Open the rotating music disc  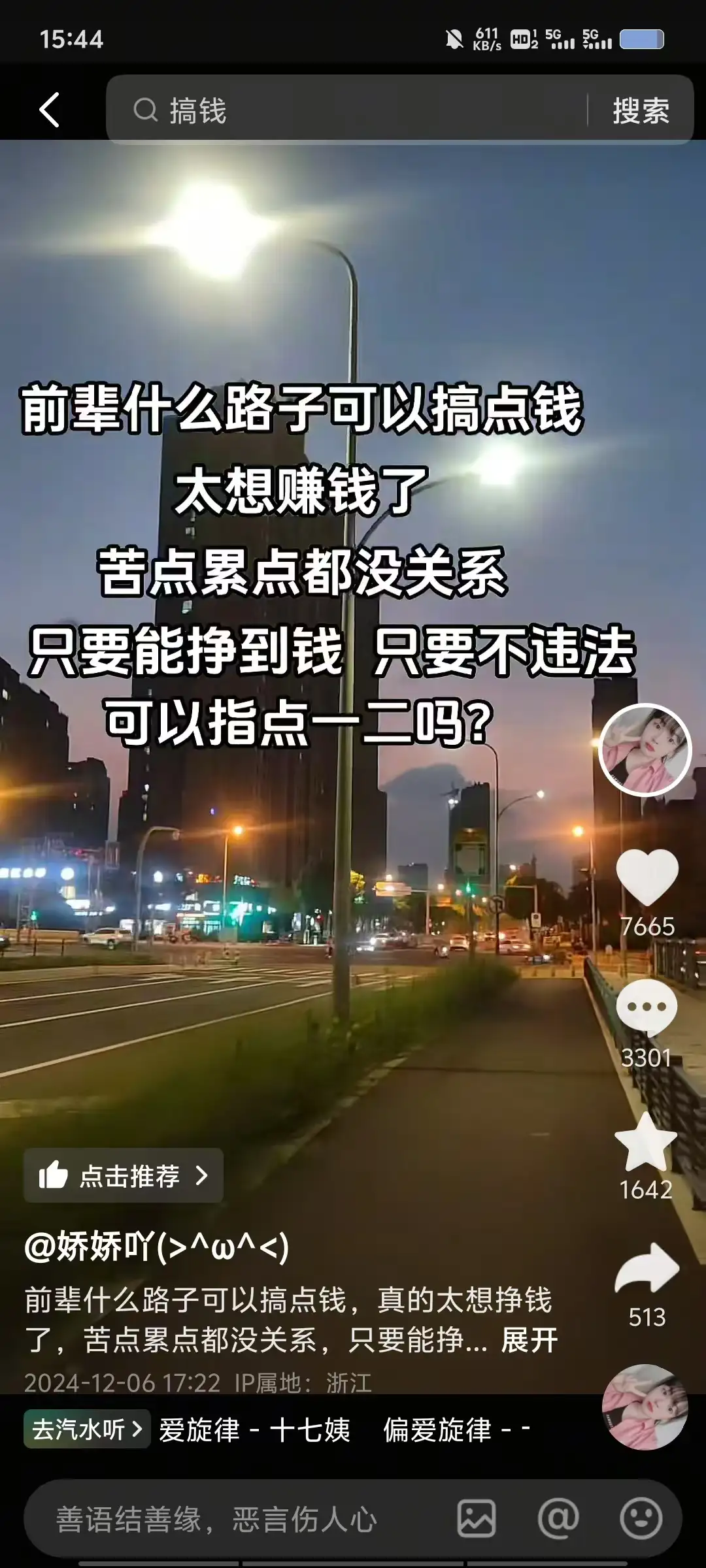tap(645, 1407)
